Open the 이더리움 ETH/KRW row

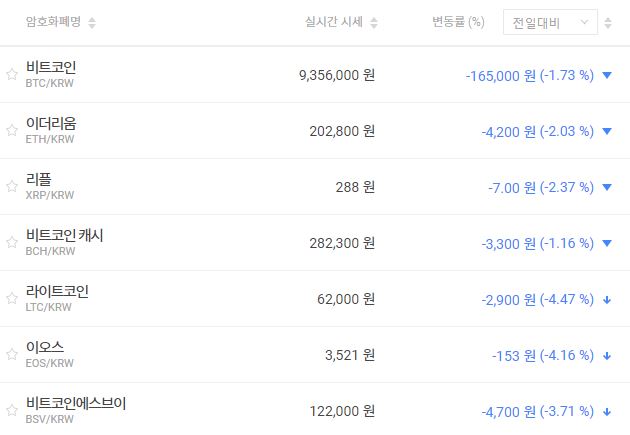[51, 123]
